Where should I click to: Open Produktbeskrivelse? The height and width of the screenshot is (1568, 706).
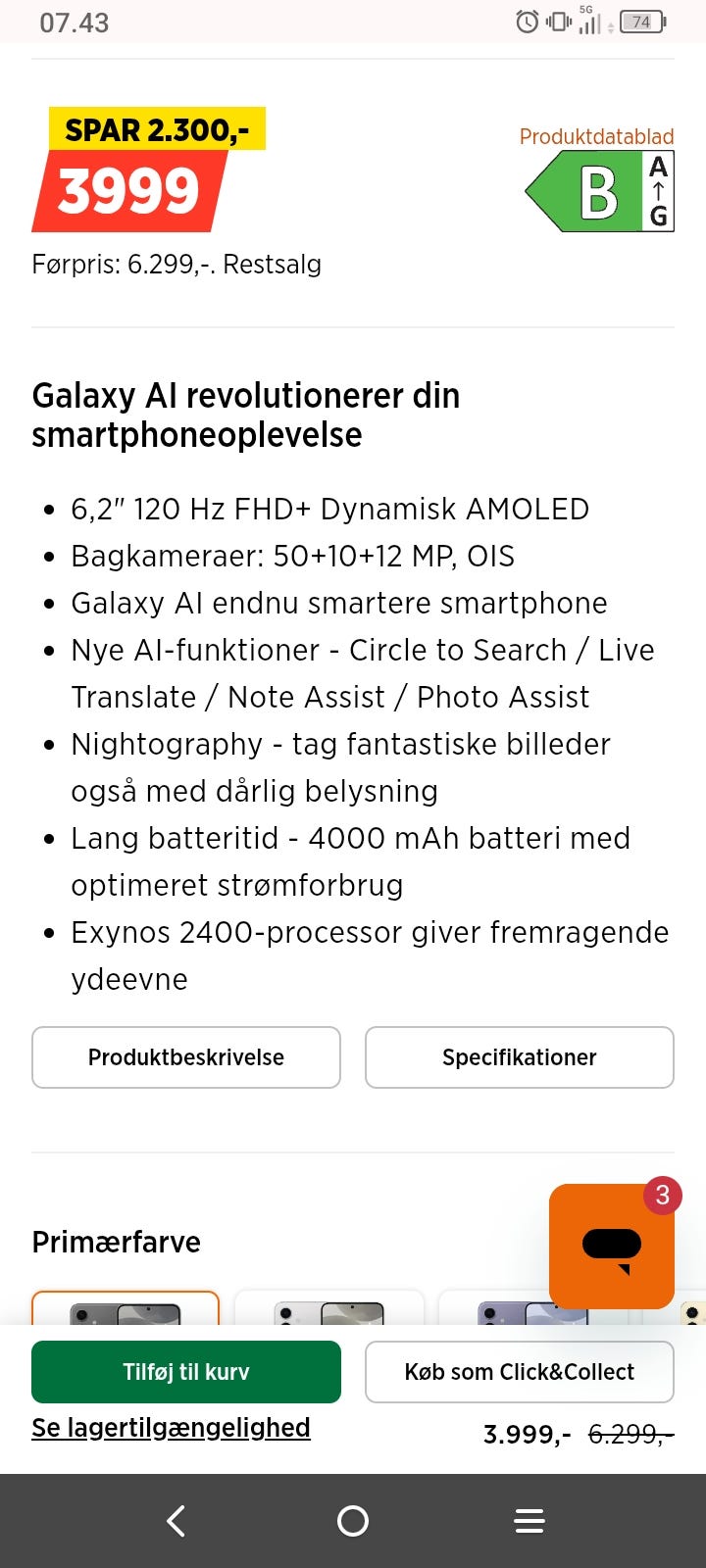pyautogui.click(x=186, y=1057)
